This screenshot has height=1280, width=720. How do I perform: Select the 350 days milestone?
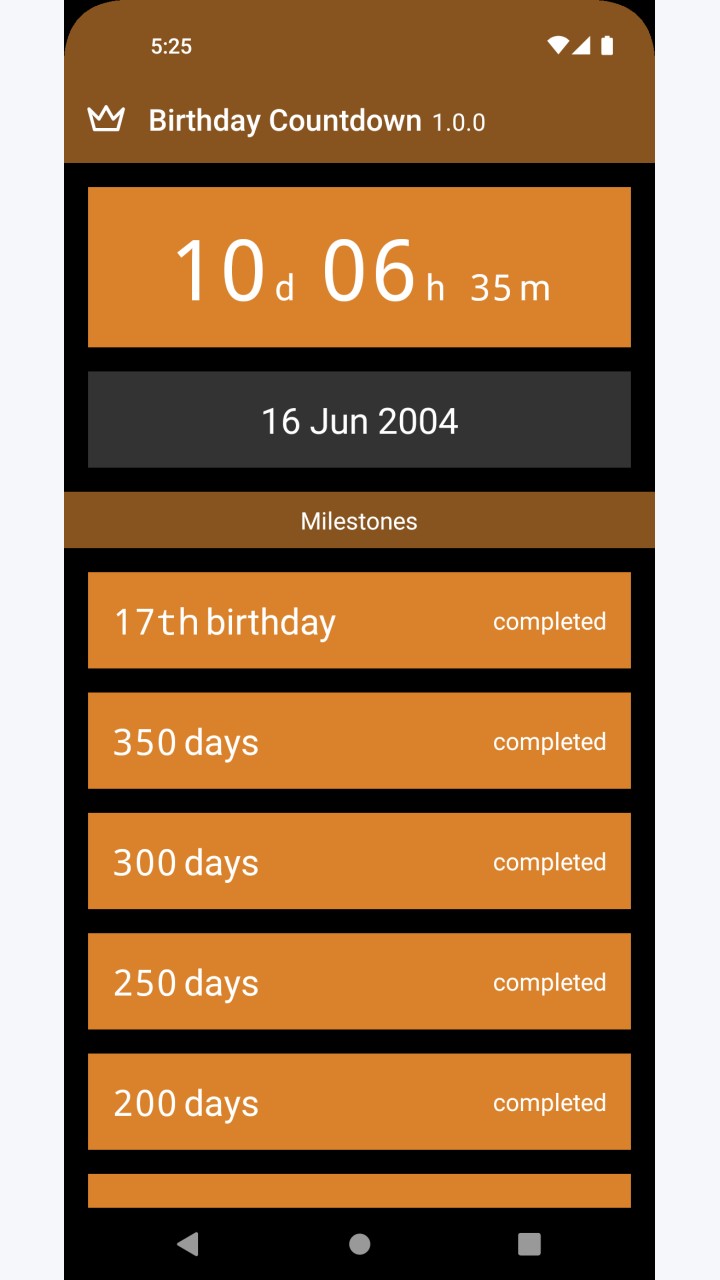coord(359,741)
